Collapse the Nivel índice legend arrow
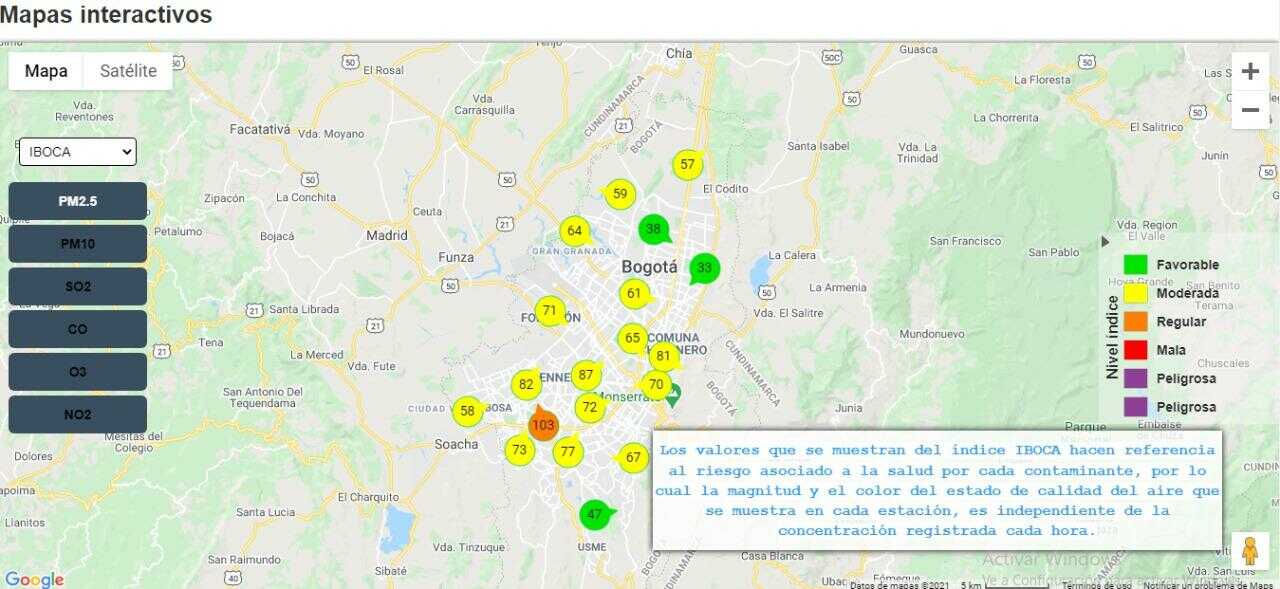Viewport: 1280px width, 589px height. pos(1105,241)
